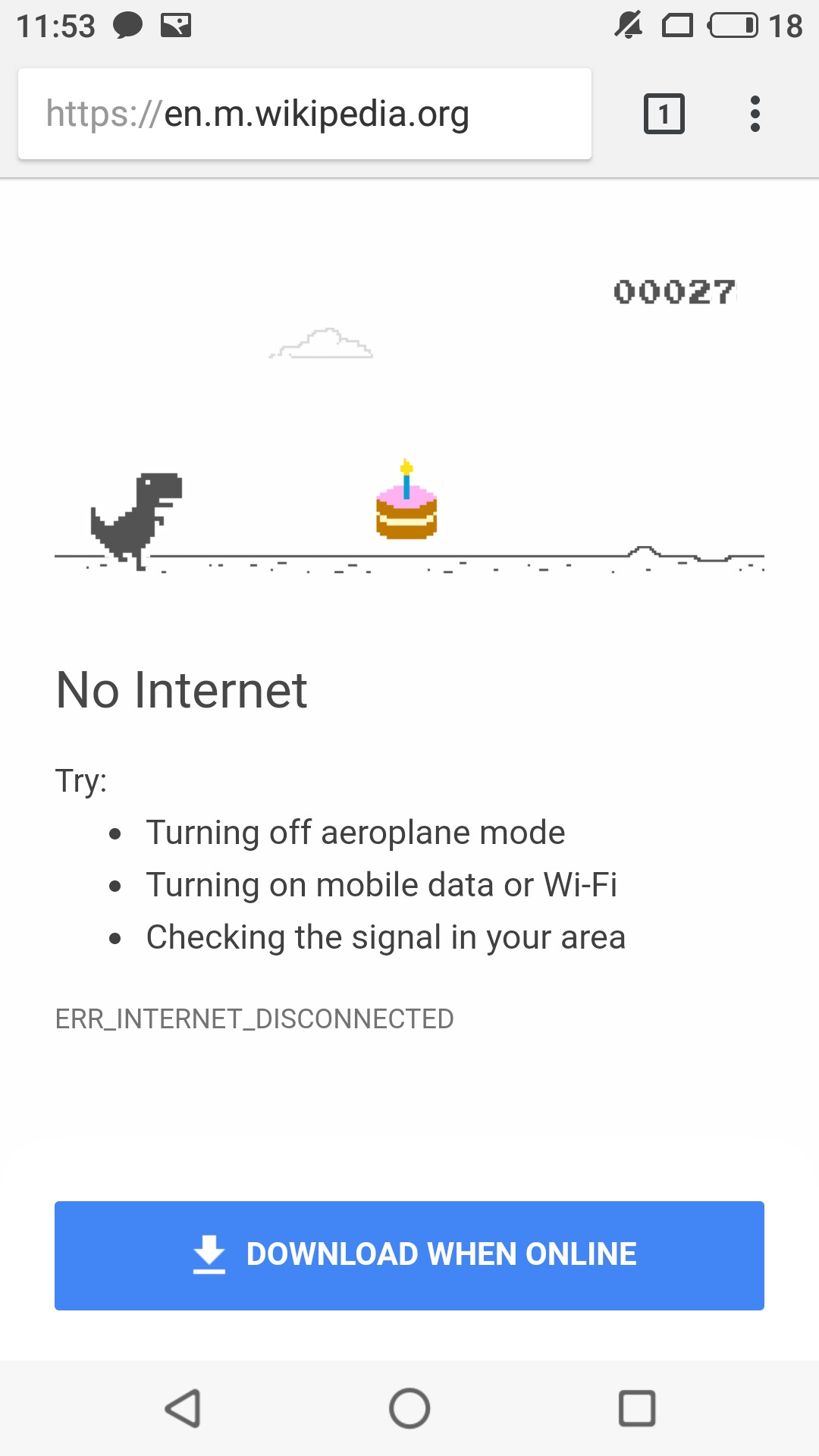Tap the system home button
The height and width of the screenshot is (1456, 819).
pyautogui.click(x=409, y=1408)
